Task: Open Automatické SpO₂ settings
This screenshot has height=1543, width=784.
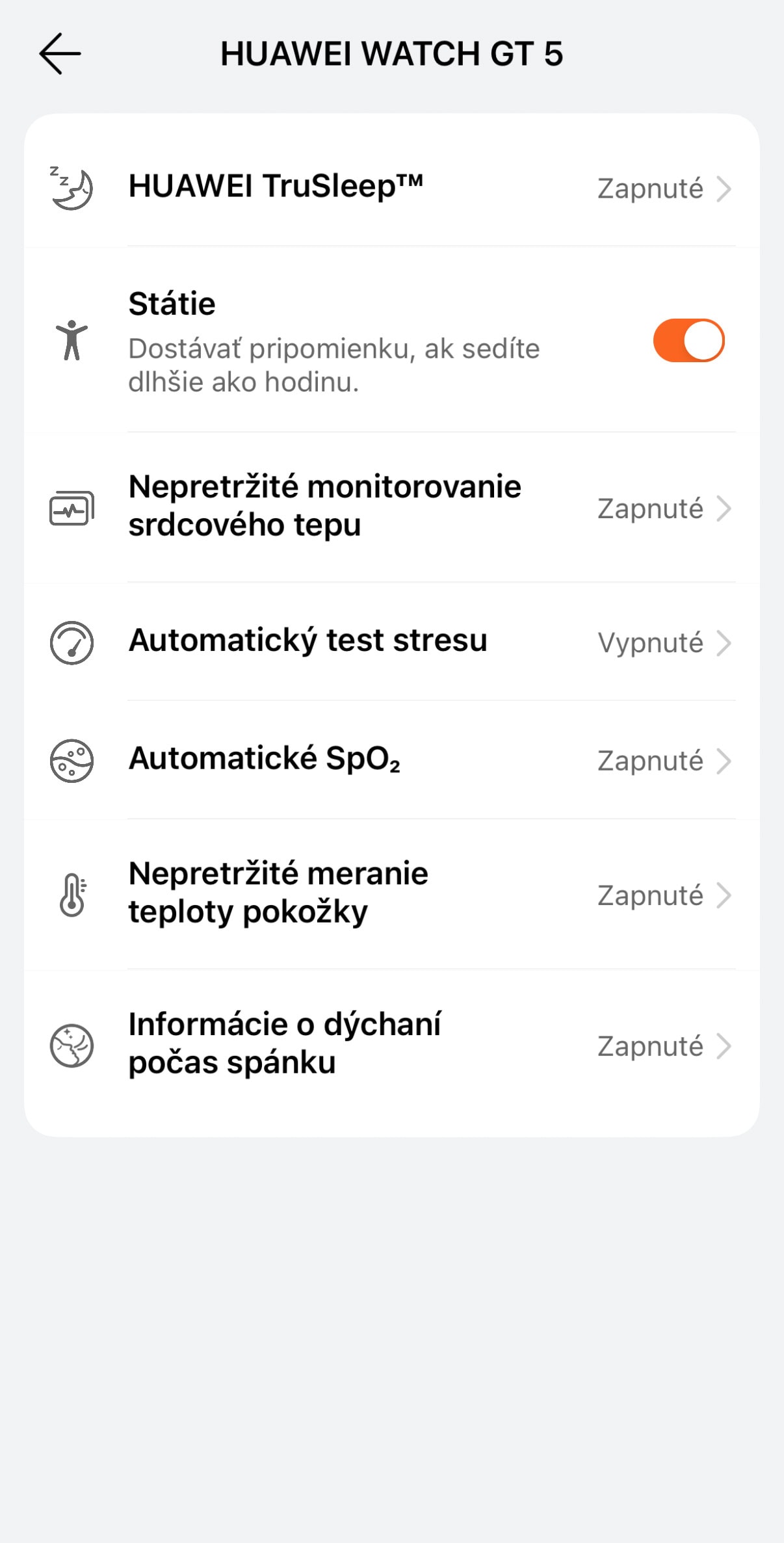Action: pyautogui.click(x=392, y=760)
